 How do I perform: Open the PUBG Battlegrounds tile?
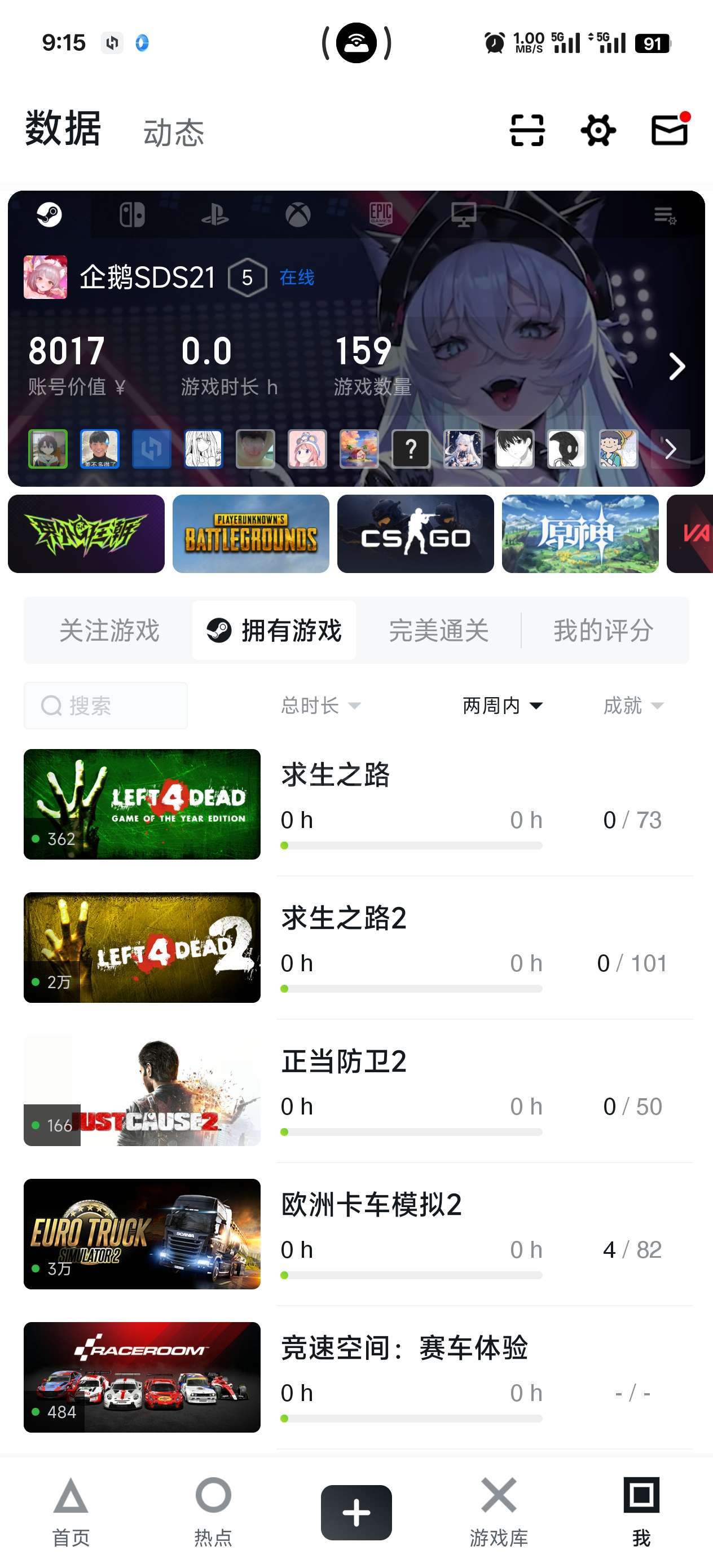click(x=251, y=534)
